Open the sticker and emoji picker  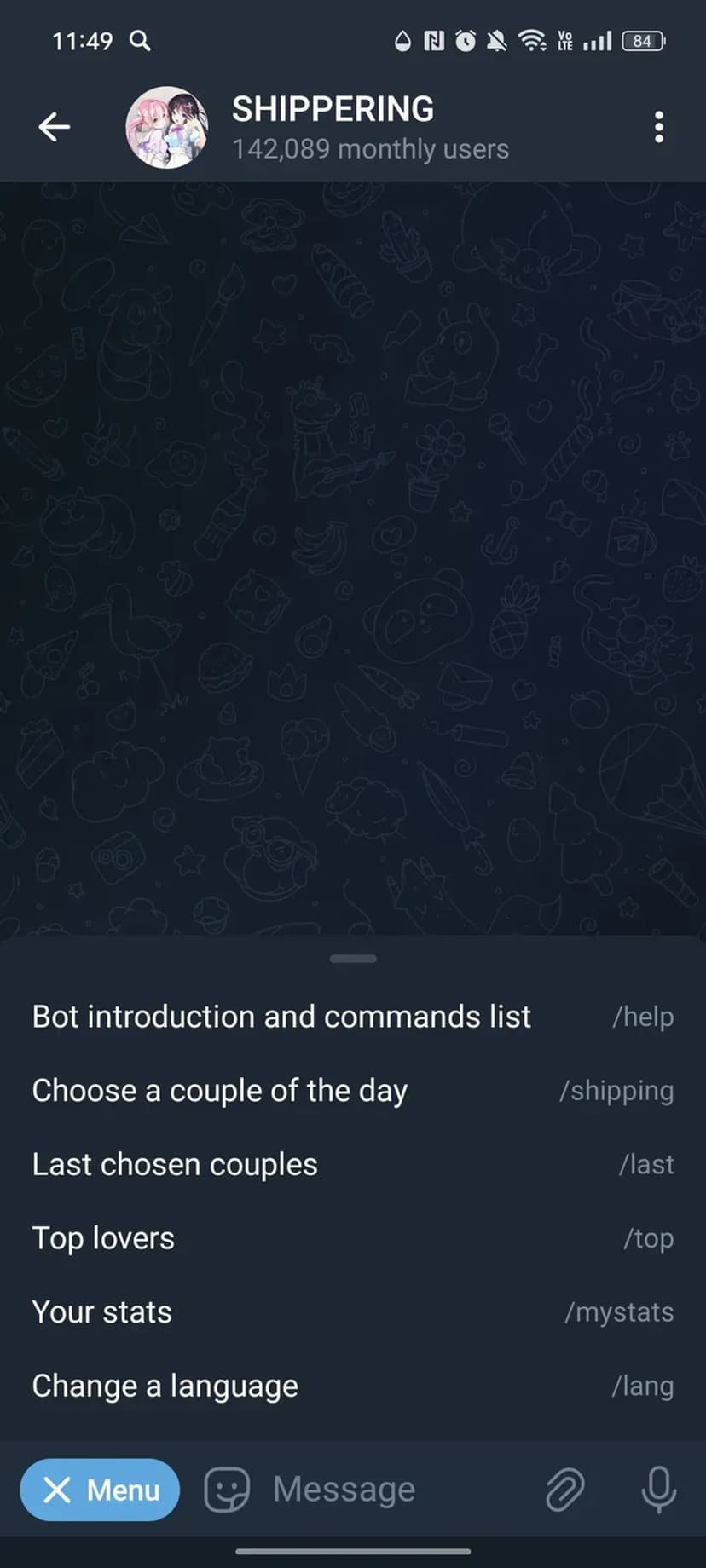tap(227, 1490)
